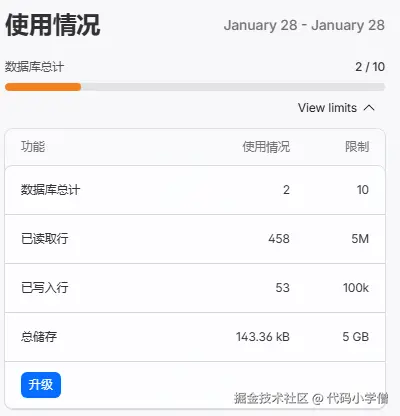Screen dimensions: 400x416
Task: Collapse the View limits section
Action: (x=336, y=108)
